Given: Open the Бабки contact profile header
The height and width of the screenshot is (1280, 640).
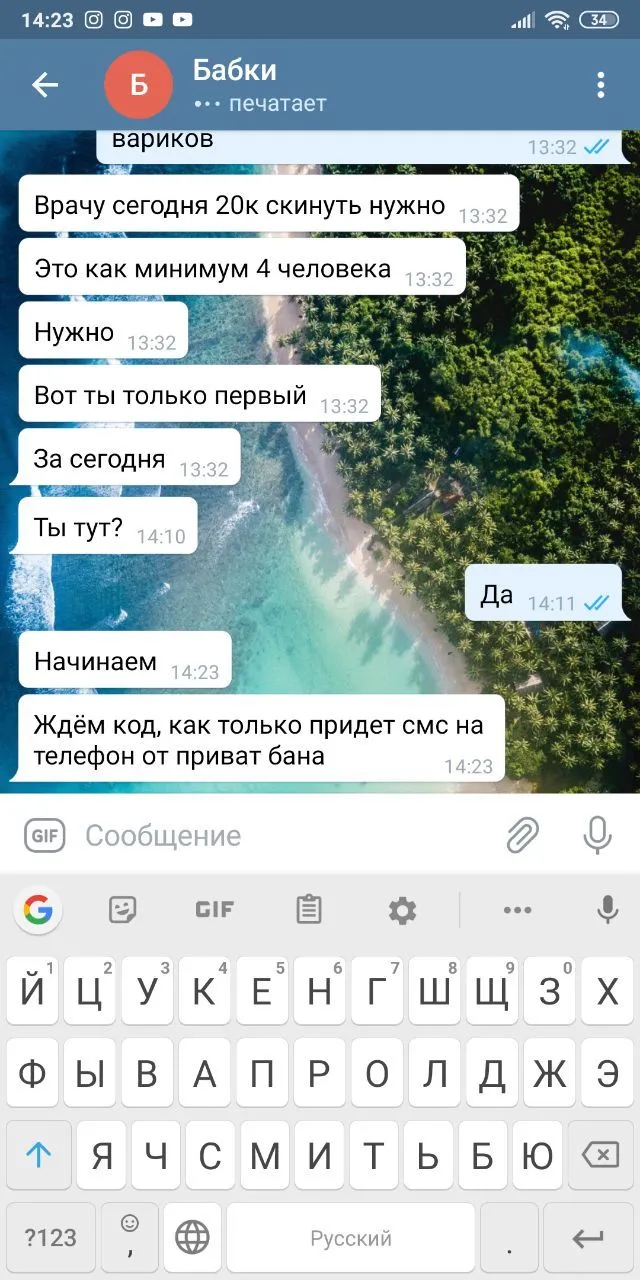Looking at the screenshot, I should point(260,85).
